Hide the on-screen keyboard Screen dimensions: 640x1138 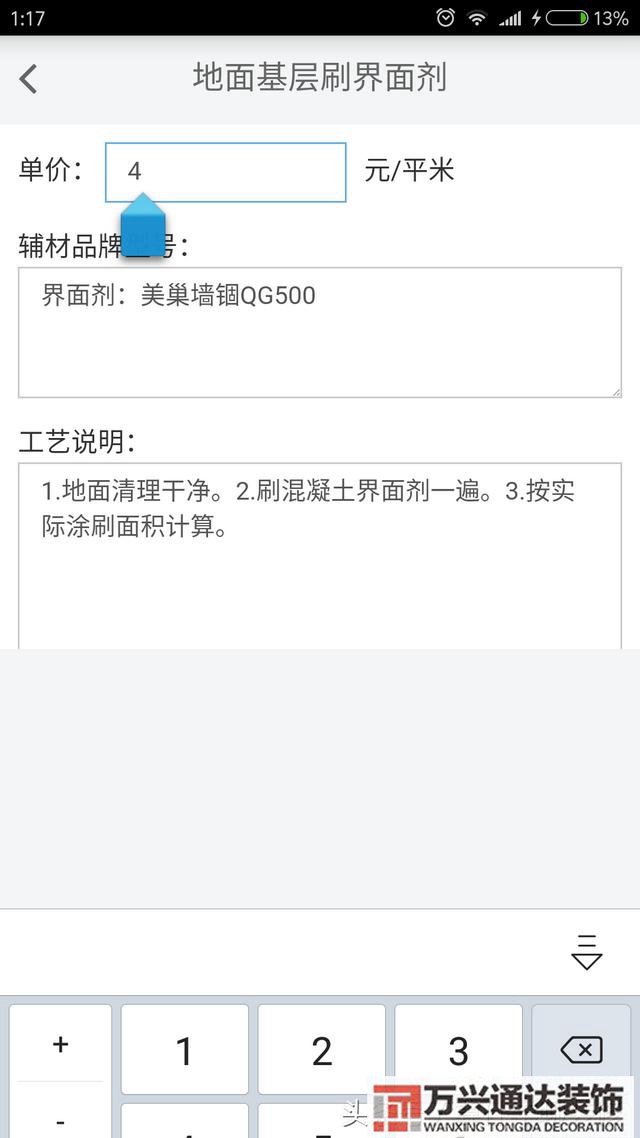point(586,951)
